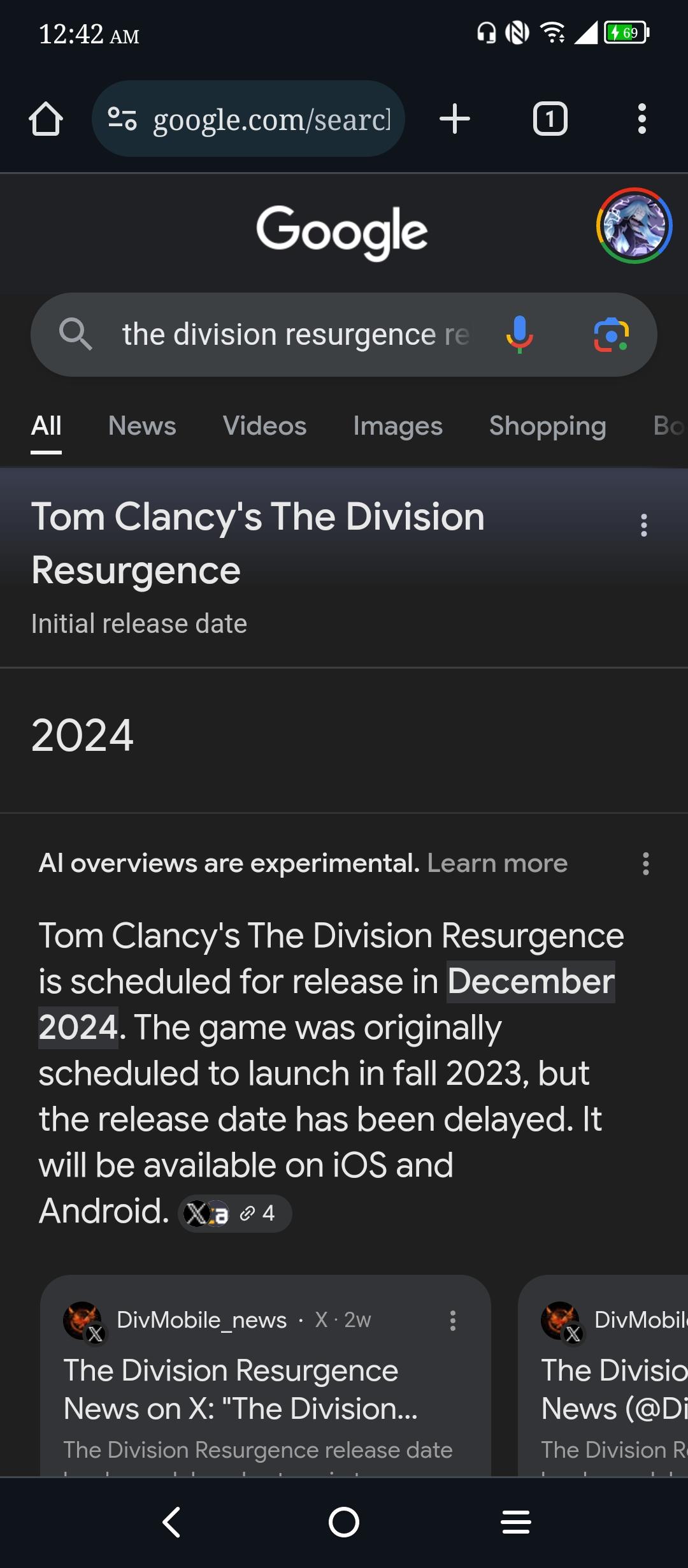
Task: Switch to the Images tab
Action: pos(398,426)
